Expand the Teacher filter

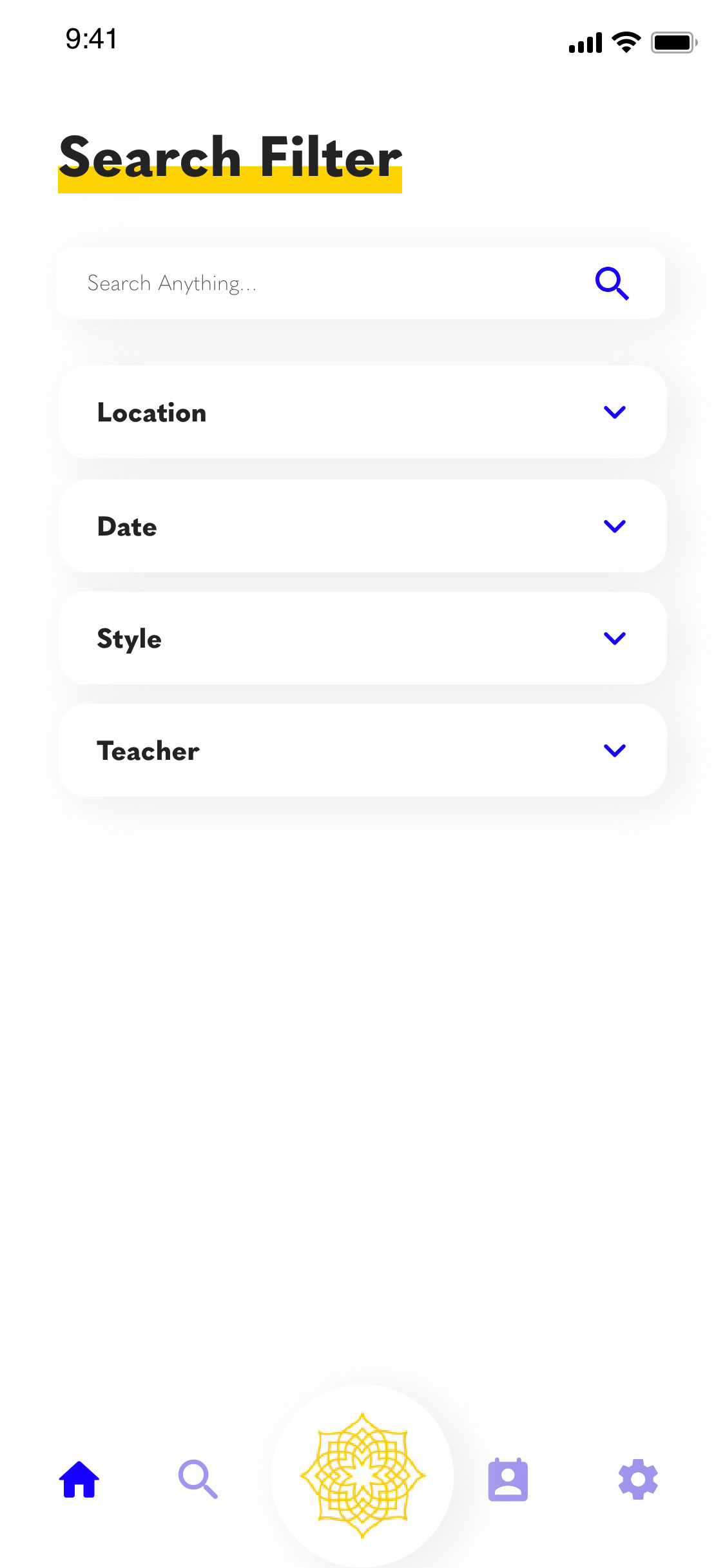tap(363, 750)
